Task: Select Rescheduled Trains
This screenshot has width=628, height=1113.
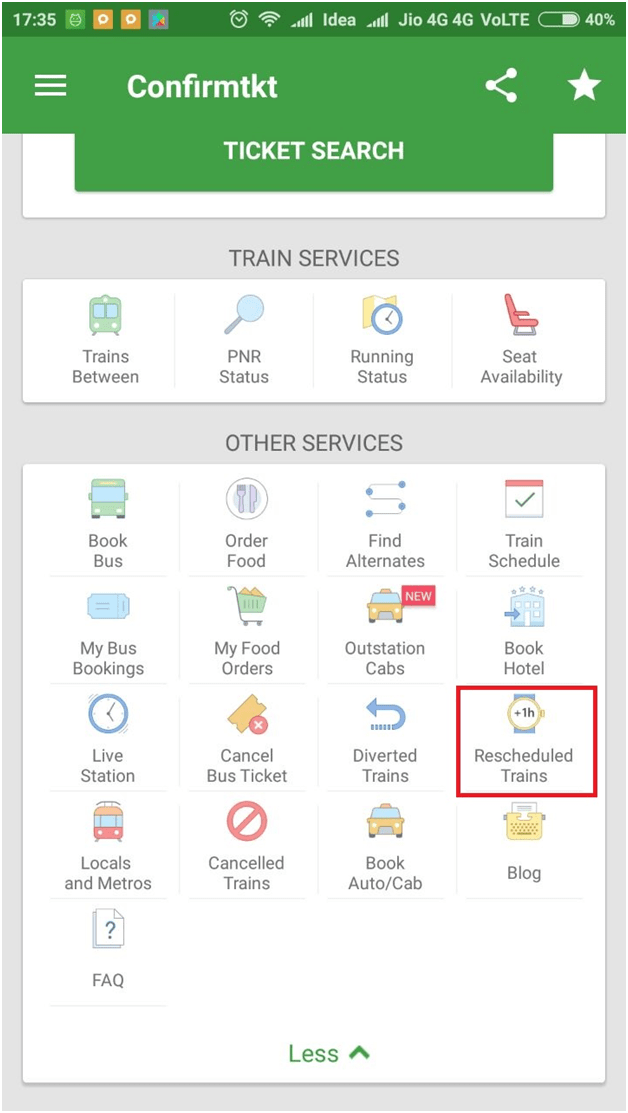Action: 524,741
